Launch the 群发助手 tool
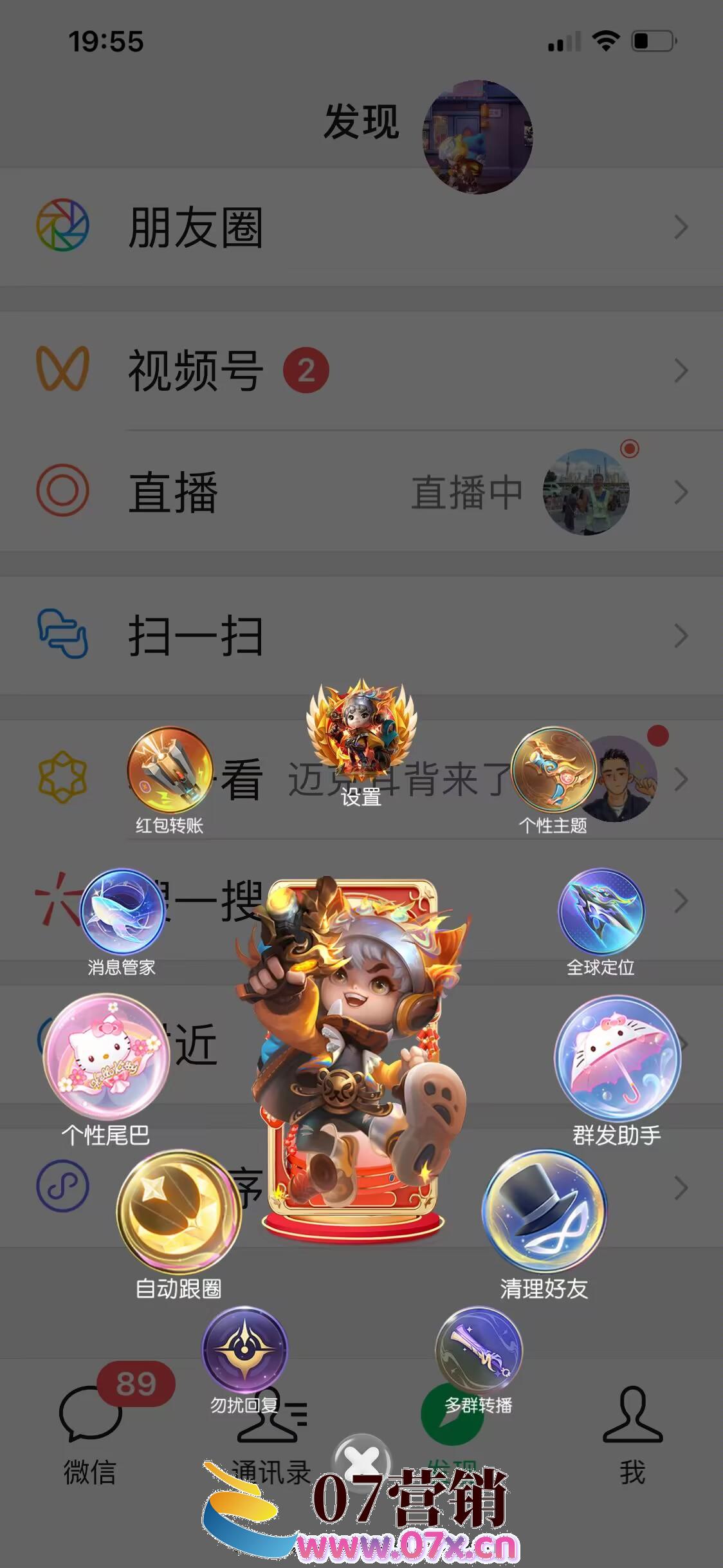 tap(617, 1058)
